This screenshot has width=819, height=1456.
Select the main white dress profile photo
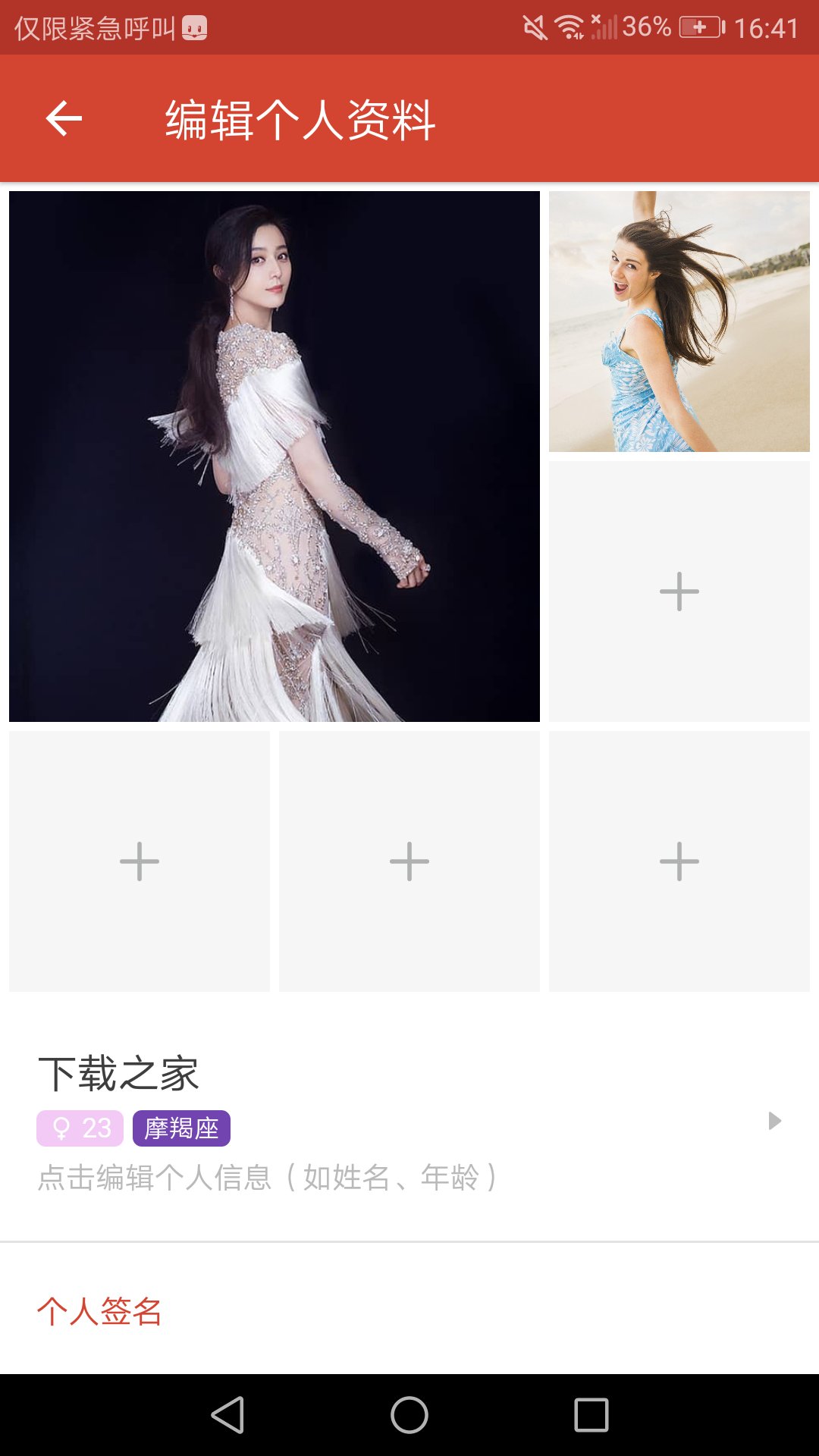point(275,455)
